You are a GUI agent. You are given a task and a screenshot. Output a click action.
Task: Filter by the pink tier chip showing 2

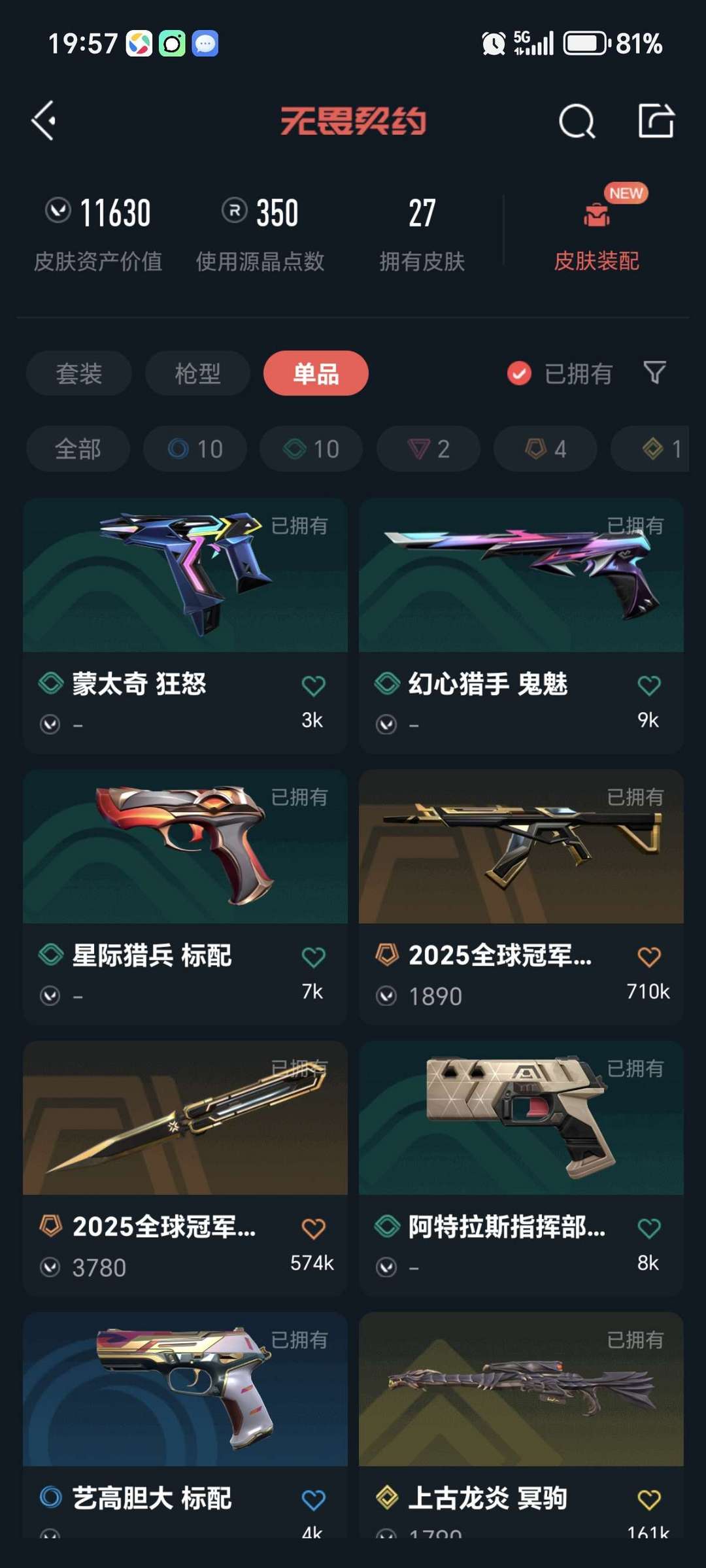428,449
